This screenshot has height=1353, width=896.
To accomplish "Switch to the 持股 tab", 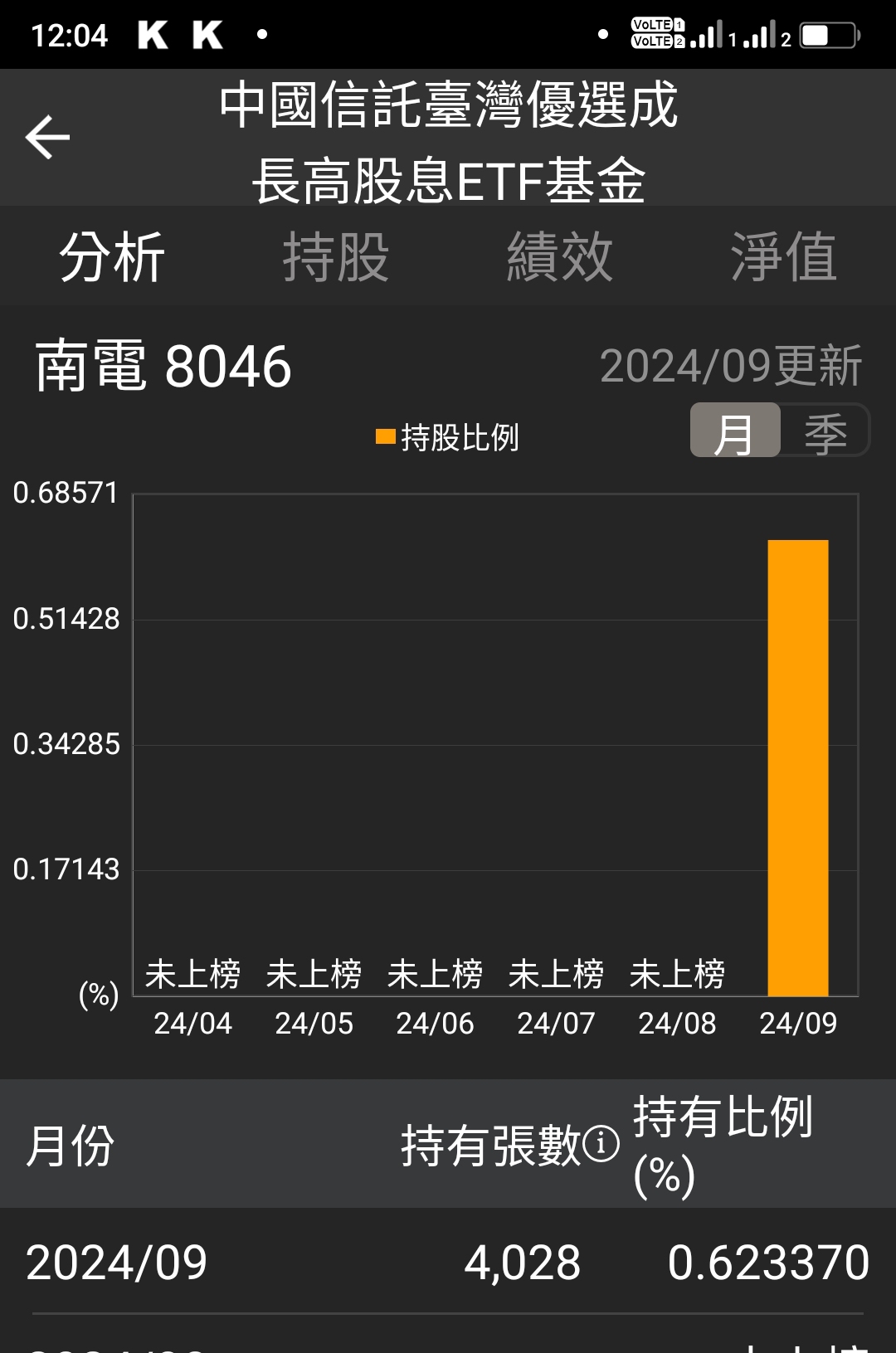I will (335, 256).
